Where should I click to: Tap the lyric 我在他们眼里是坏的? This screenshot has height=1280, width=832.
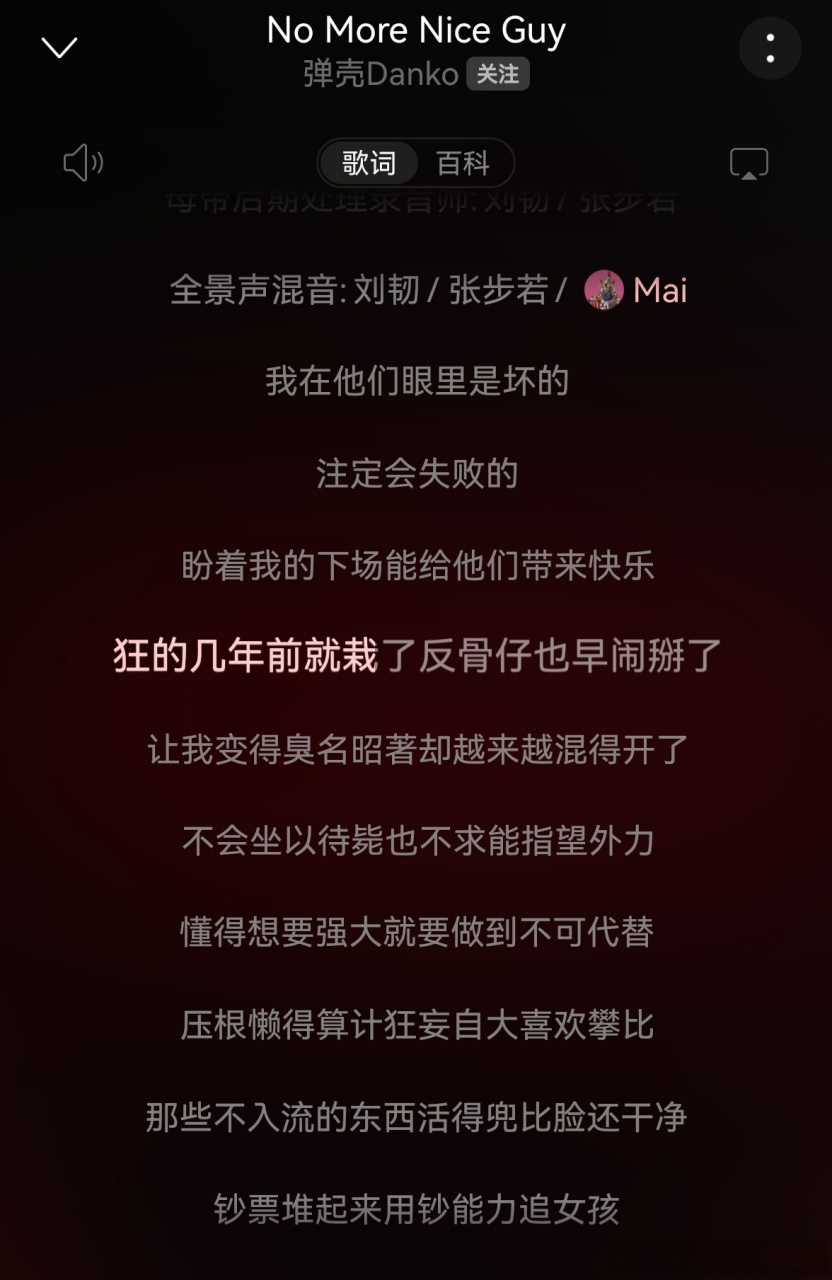click(416, 382)
